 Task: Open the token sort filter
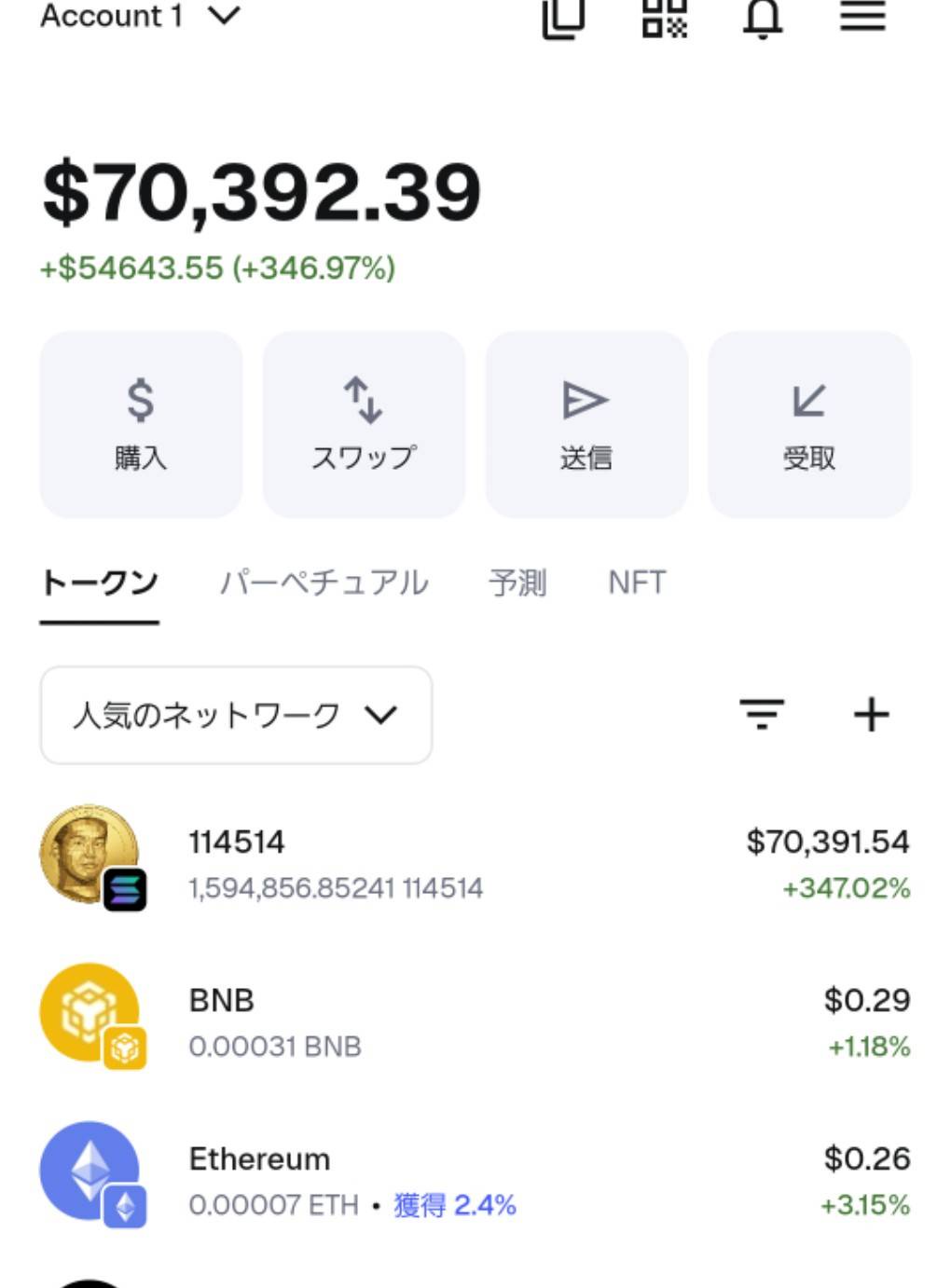pos(762,715)
